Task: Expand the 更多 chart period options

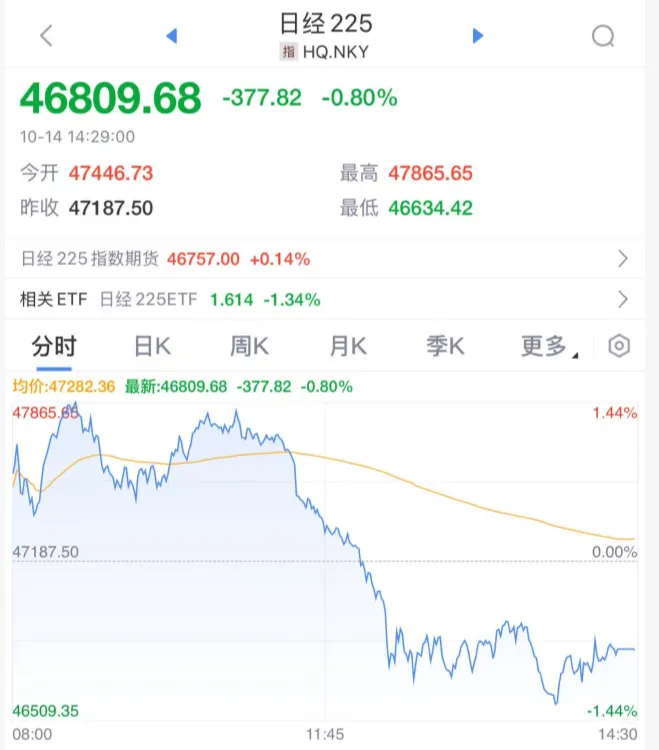Action: tap(548, 347)
